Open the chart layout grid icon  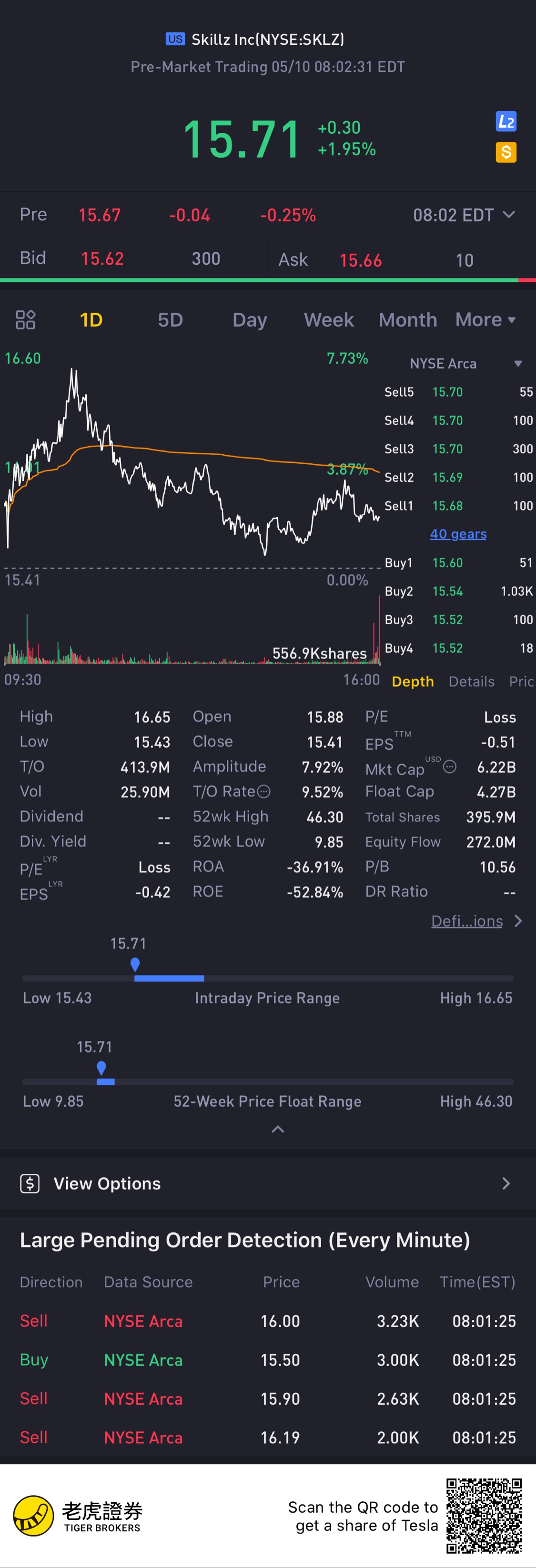26,320
